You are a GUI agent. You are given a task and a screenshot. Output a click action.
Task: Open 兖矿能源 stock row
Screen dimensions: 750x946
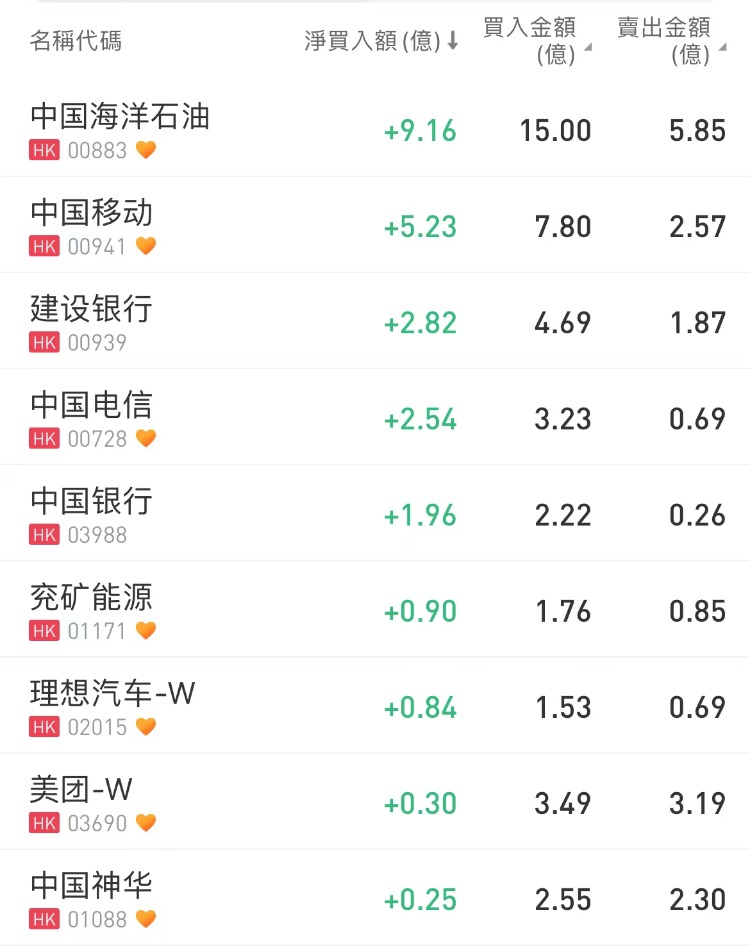[x=92, y=597]
